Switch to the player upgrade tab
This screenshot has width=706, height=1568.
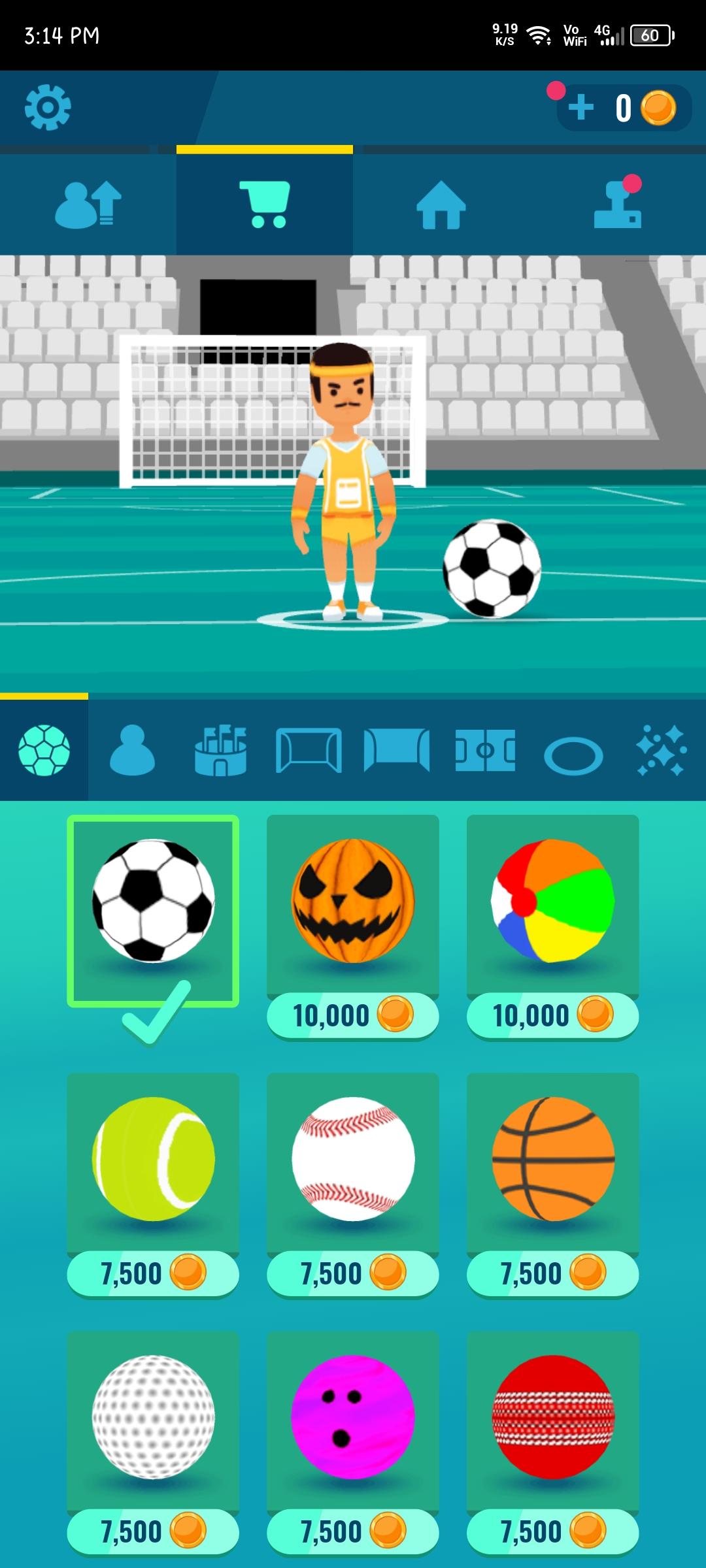coord(88,204)
